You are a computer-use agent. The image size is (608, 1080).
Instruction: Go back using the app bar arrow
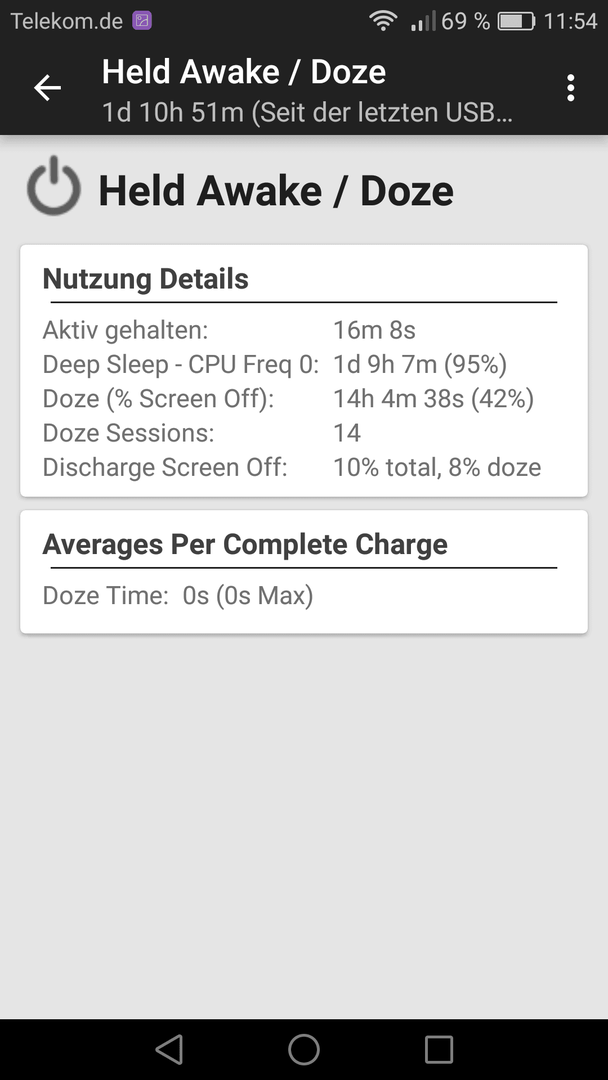pyautogui.click(x=48, y=88)
